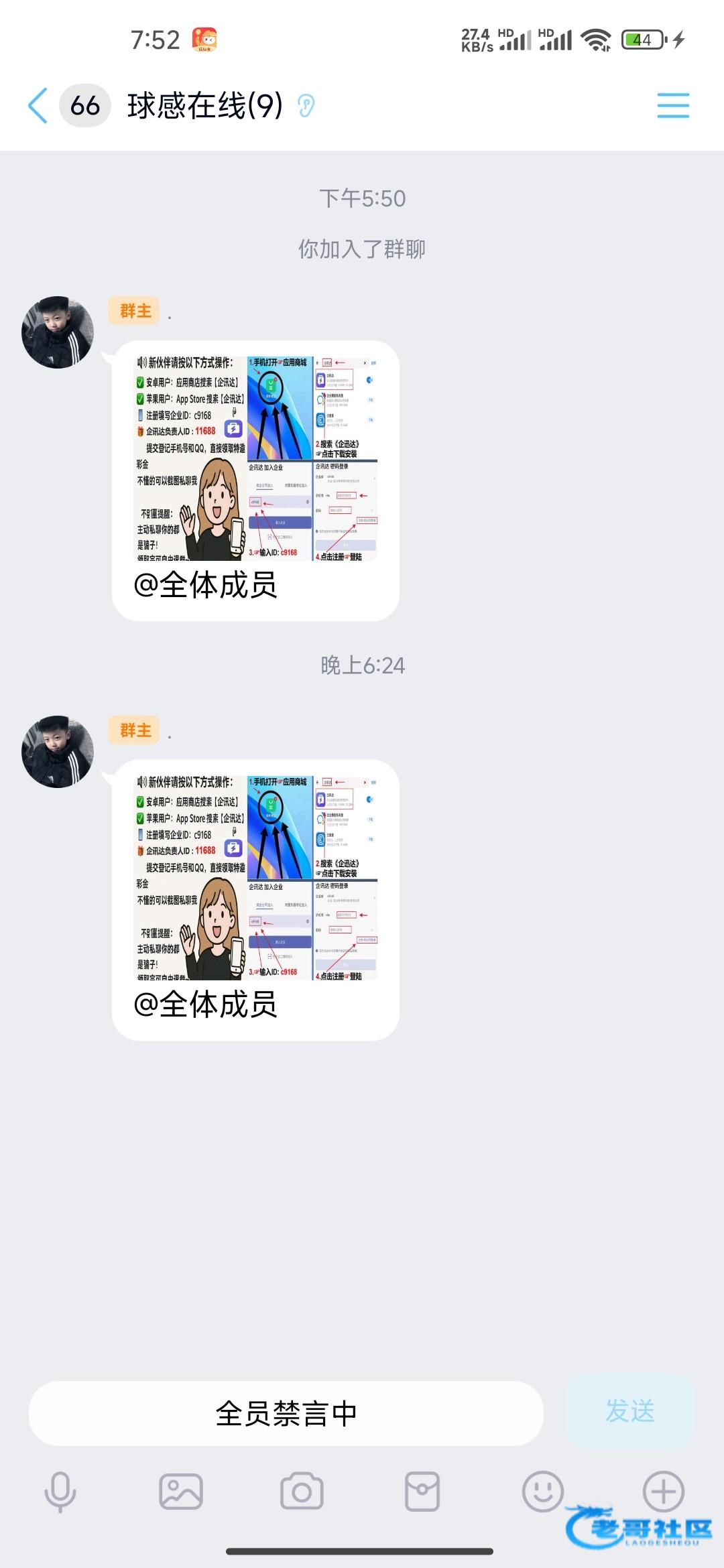
Task: Go back to the chat list
Action: tap(38, 106)
